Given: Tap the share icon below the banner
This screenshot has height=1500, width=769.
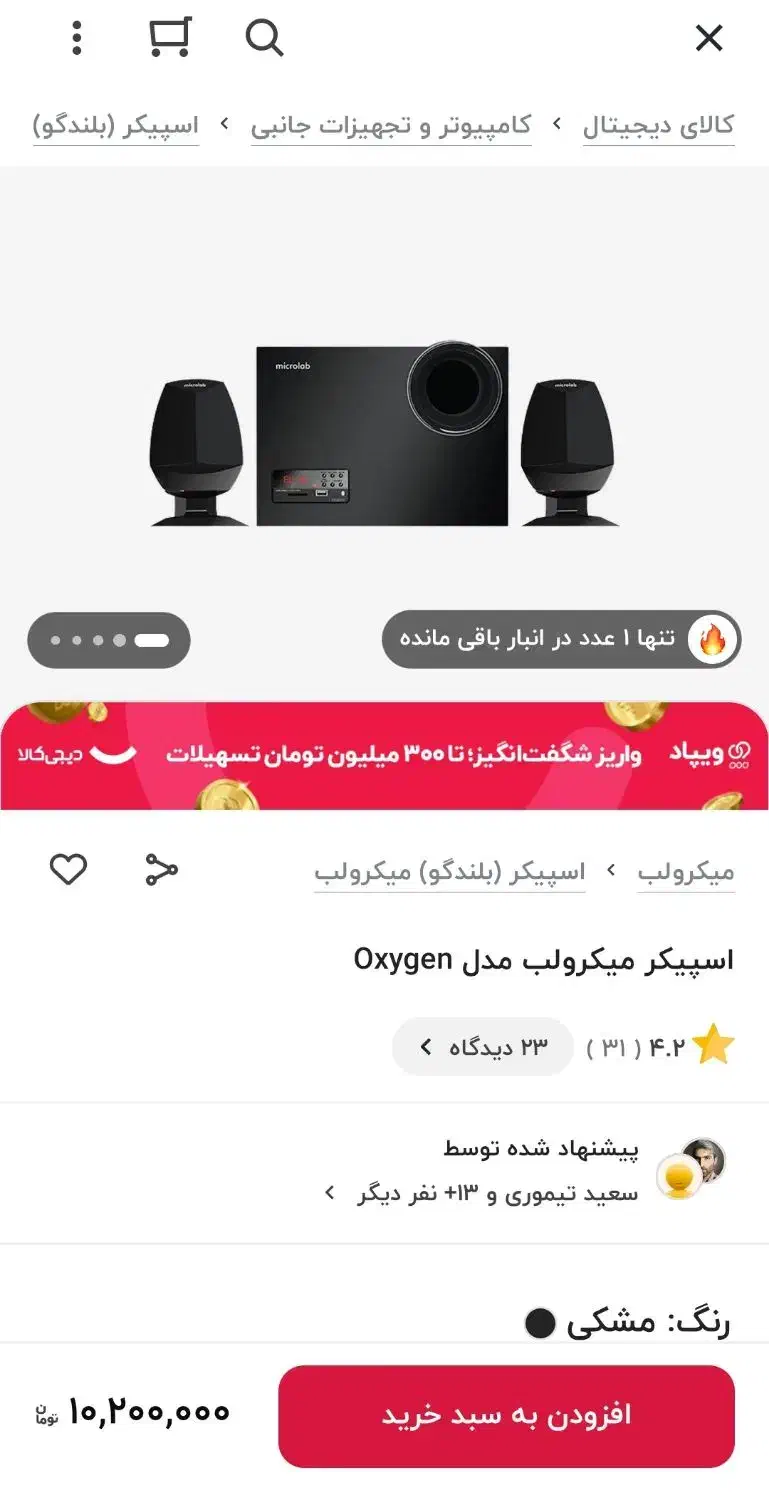Looking at the screenshot, I should [x=159, y=870].
